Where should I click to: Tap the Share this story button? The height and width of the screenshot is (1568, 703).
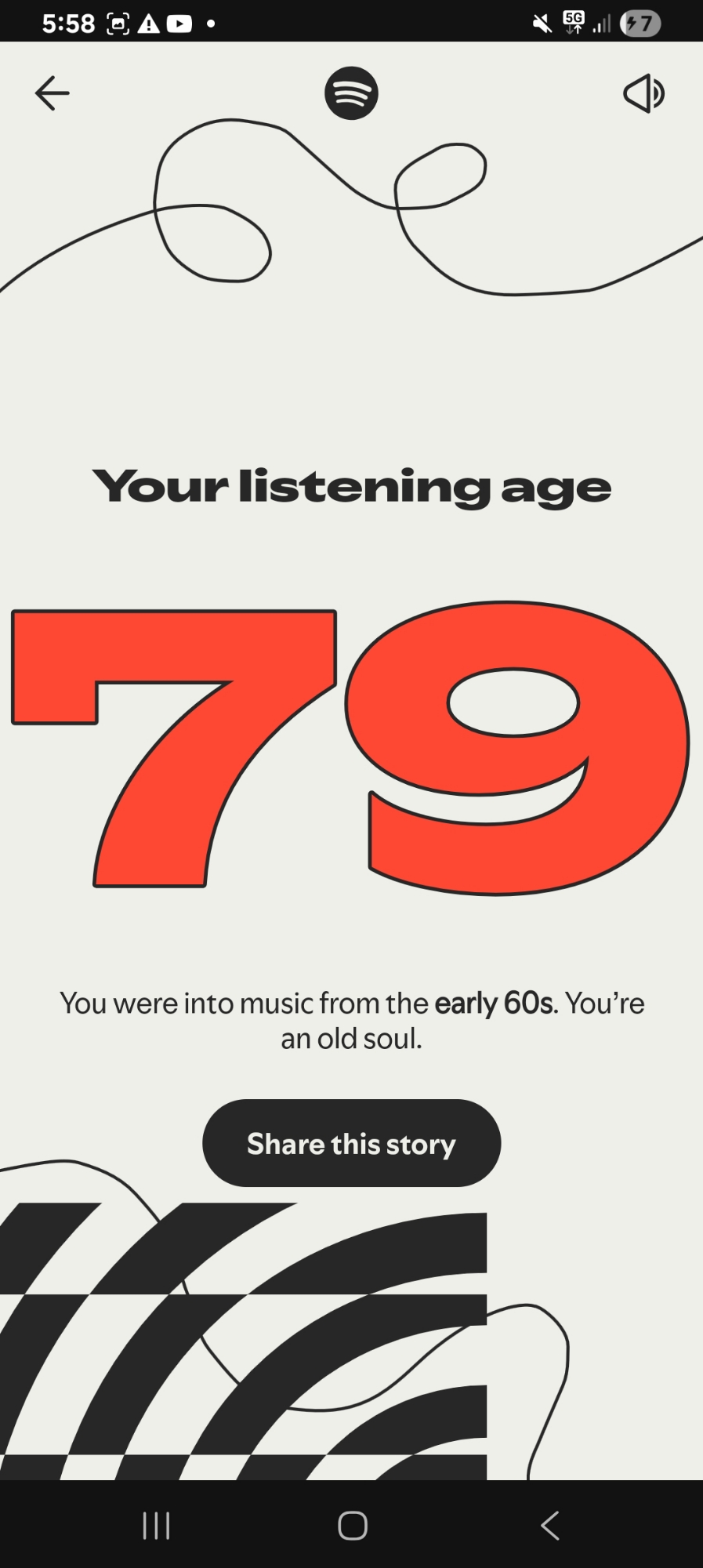(351, 1143)
